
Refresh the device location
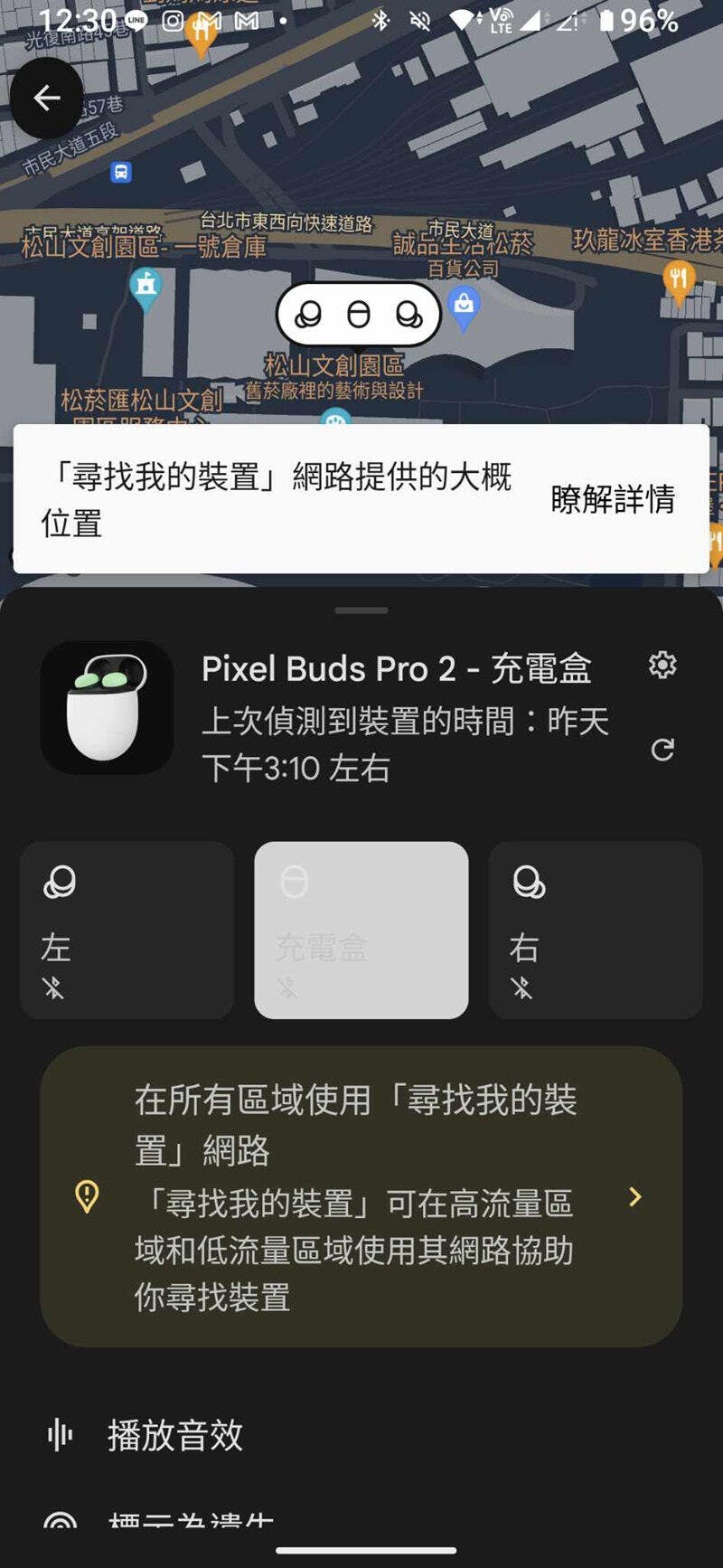click(x=662, y=750)
